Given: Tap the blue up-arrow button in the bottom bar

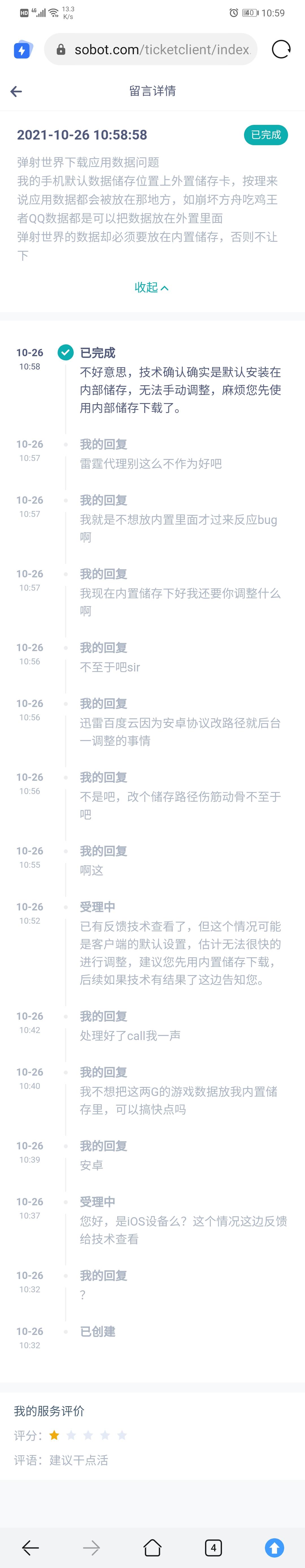Looking at the screenshot, I should pyautogui.click(x=274, y=1547).
